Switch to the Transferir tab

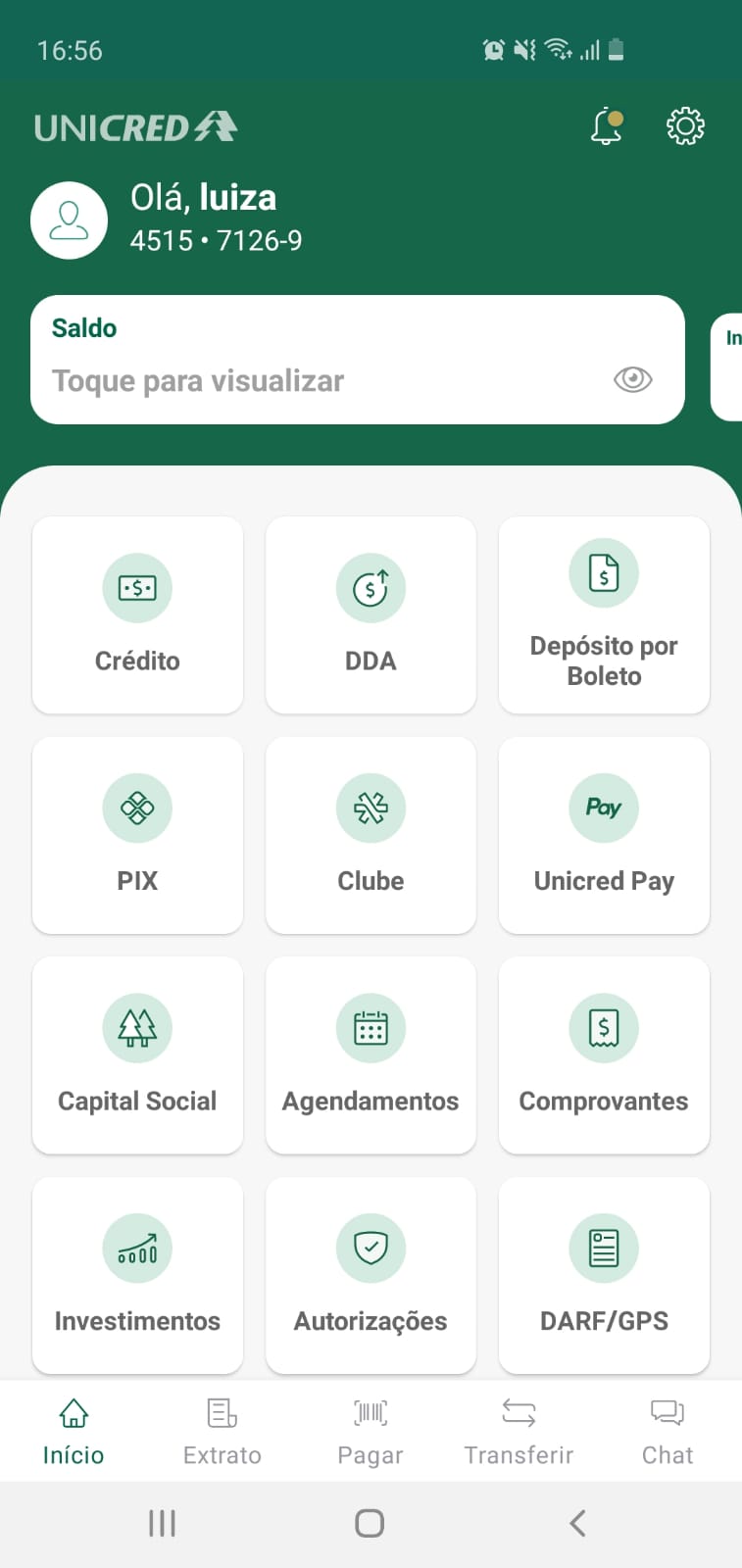pyautogui.click(x=519, y=1432)
